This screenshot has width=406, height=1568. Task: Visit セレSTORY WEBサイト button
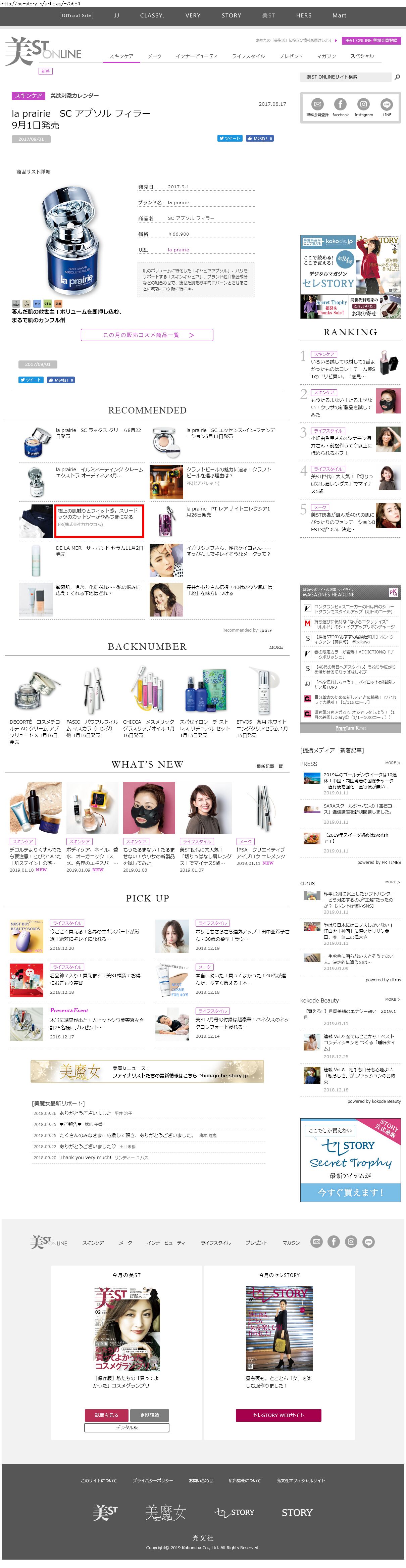278,1415
